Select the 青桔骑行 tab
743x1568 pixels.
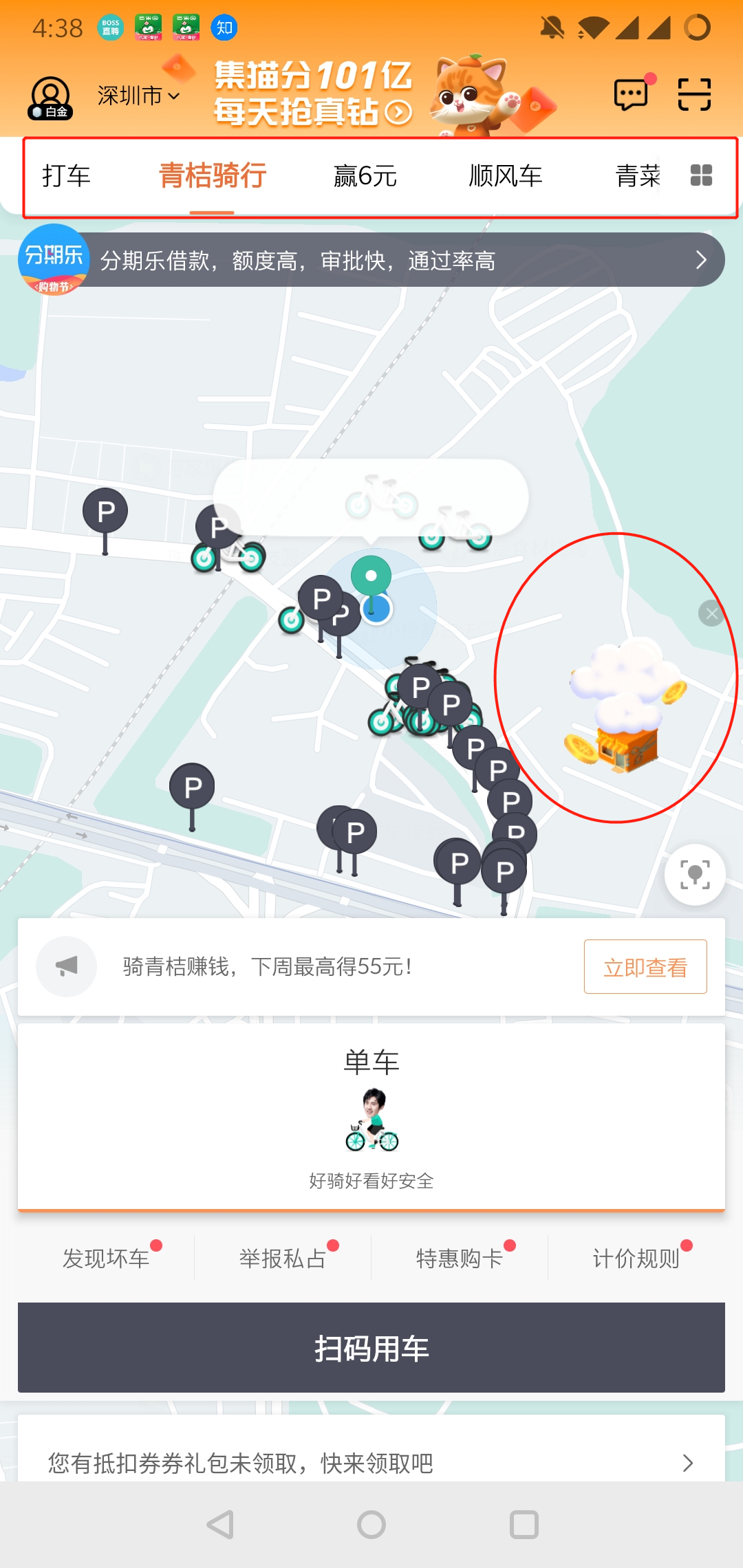click(x=213, y=176)
